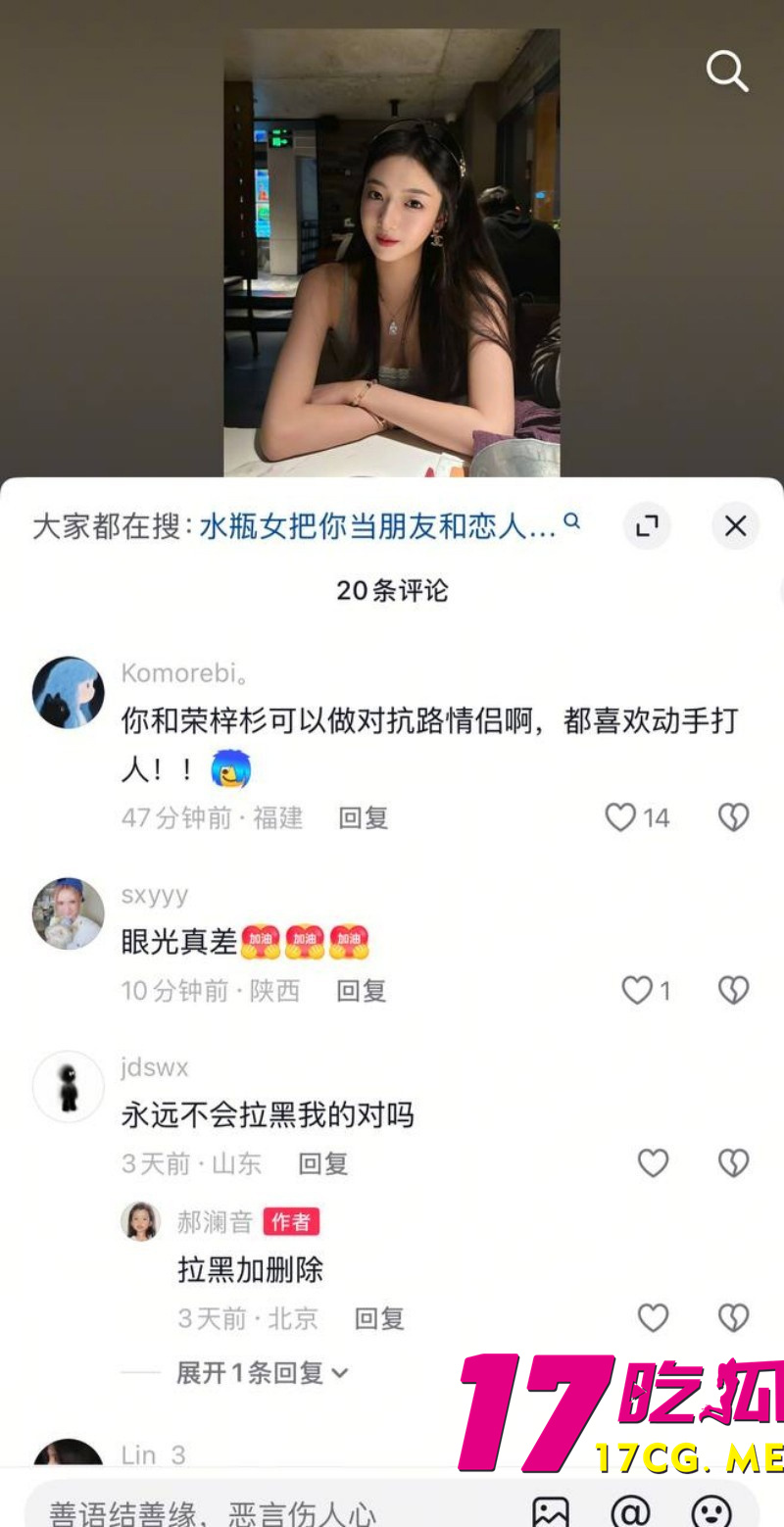This screenshot has height=1527, width=784.
Task: Like jdswx's comment heart
Action: point(653,1162)
